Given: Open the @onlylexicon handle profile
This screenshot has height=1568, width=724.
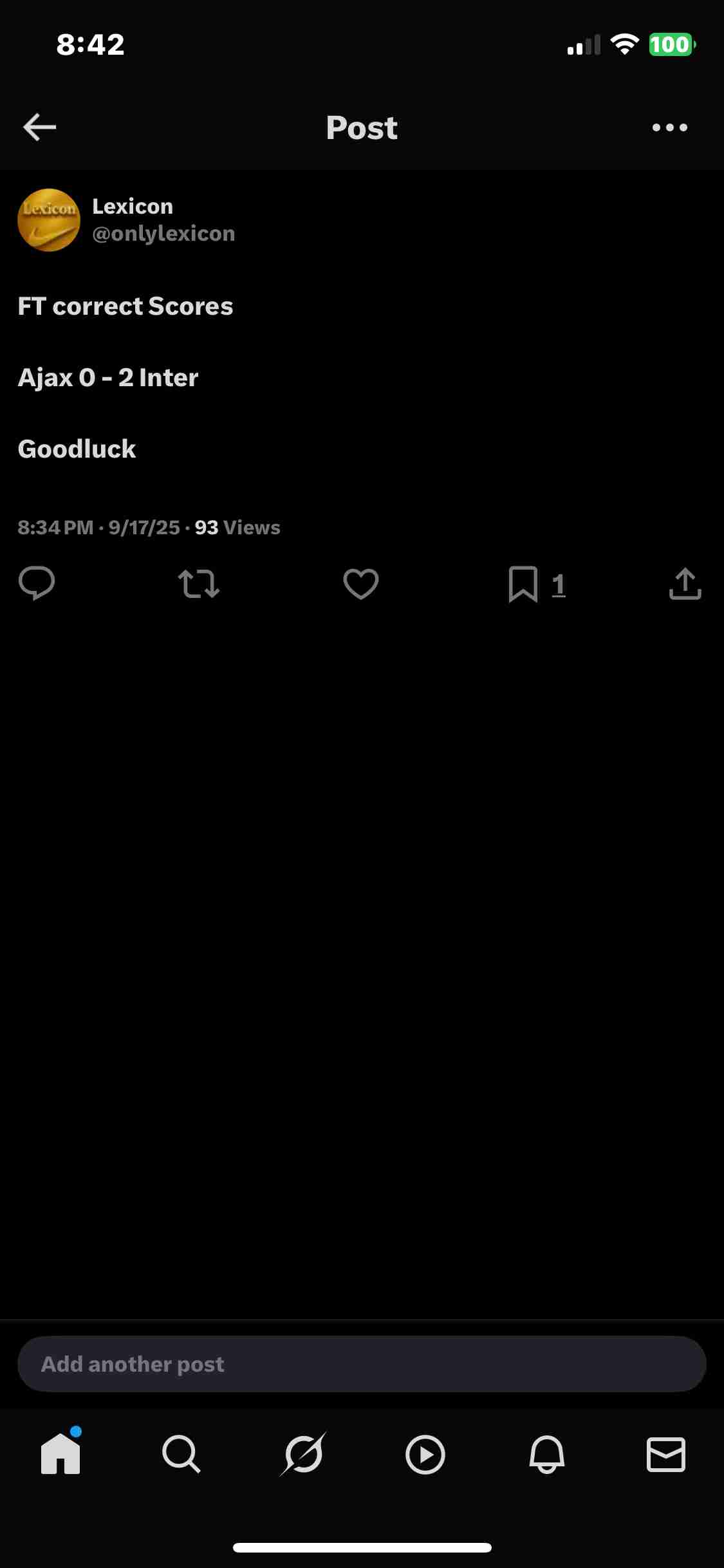Looking at the screenshot, I should pos(163,234).
